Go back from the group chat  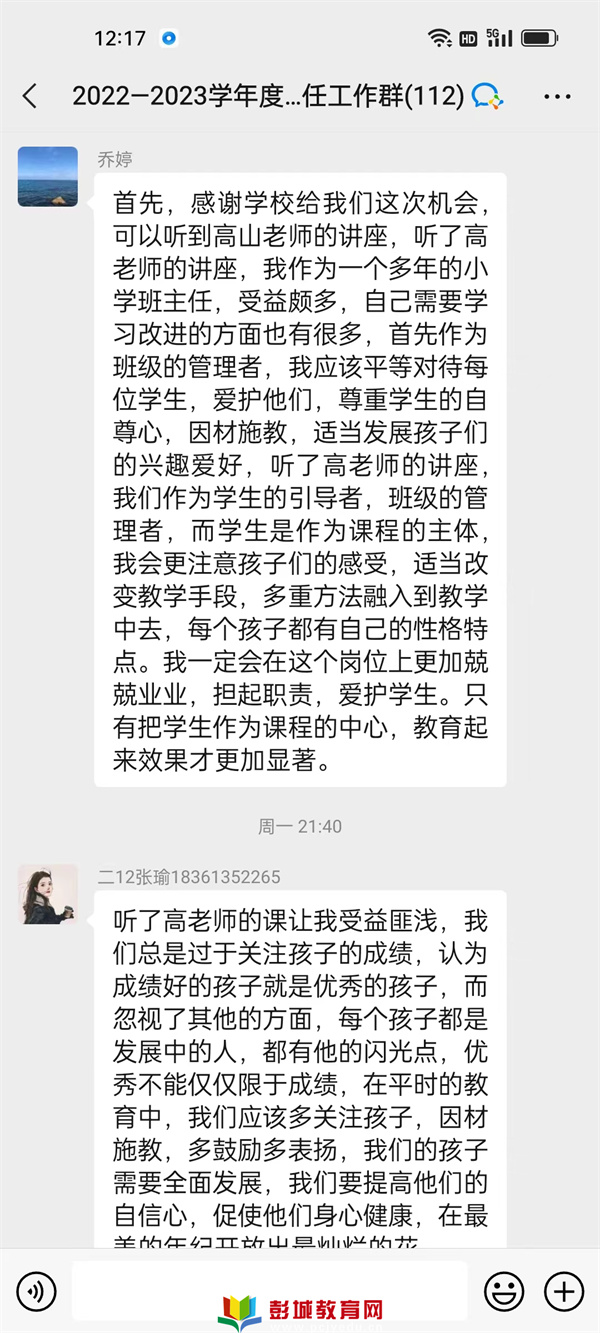point(30,96)
